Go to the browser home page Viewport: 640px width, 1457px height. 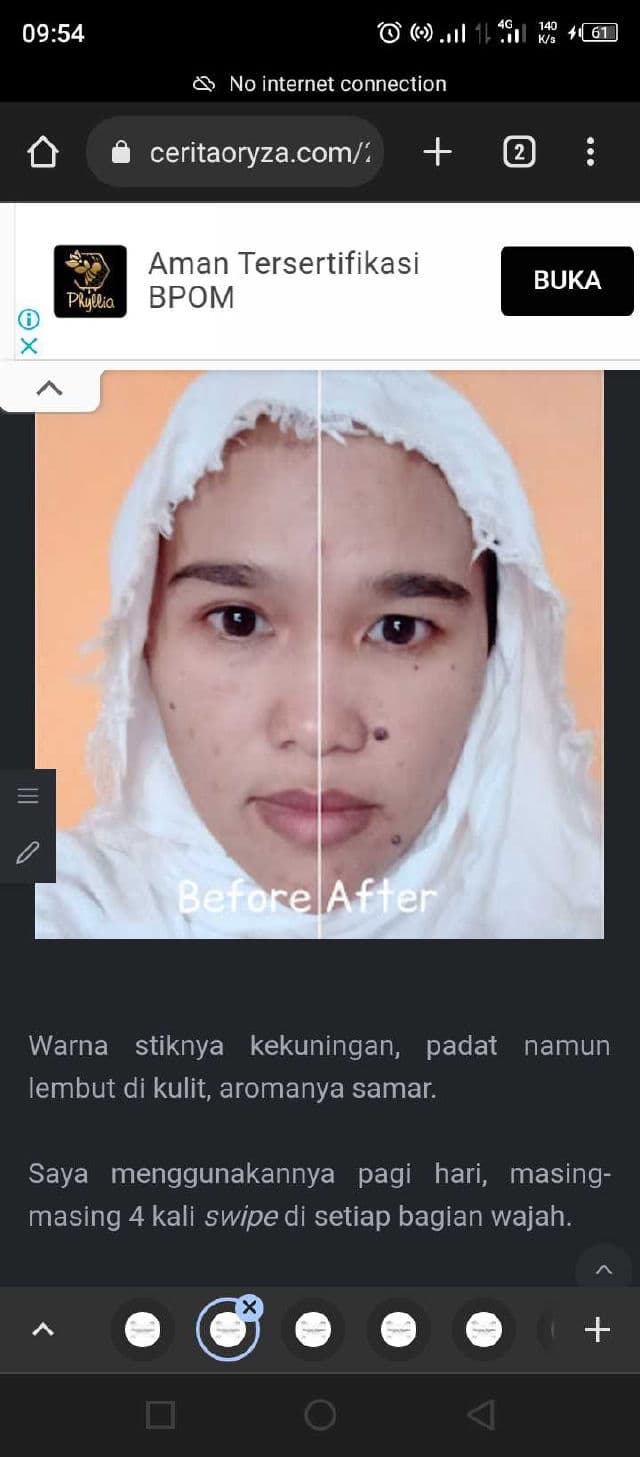tap(43, 152)
